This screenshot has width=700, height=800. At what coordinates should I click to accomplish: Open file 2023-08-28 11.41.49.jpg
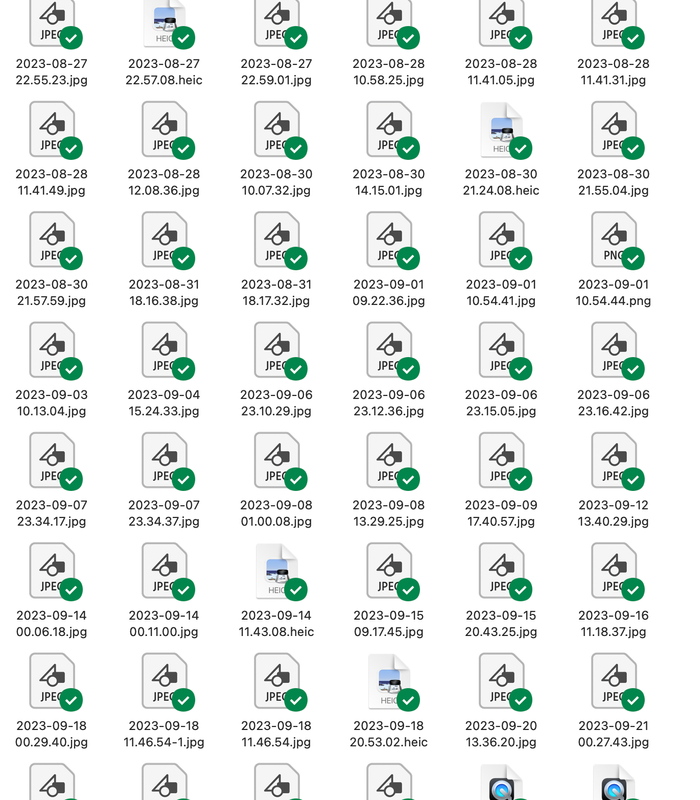[x=51, y=130]
